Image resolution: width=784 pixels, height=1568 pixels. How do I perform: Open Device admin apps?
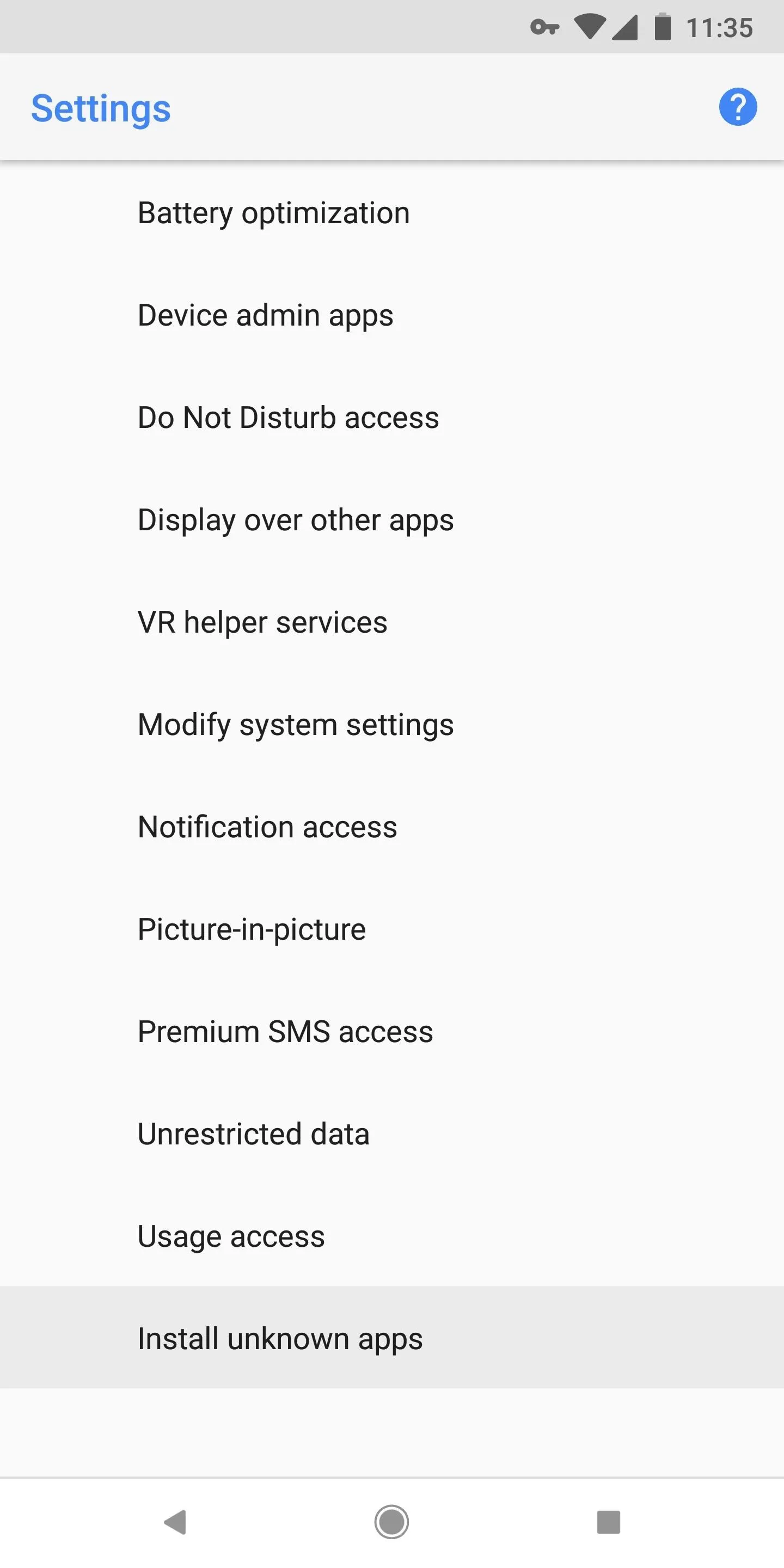[392, 315]
